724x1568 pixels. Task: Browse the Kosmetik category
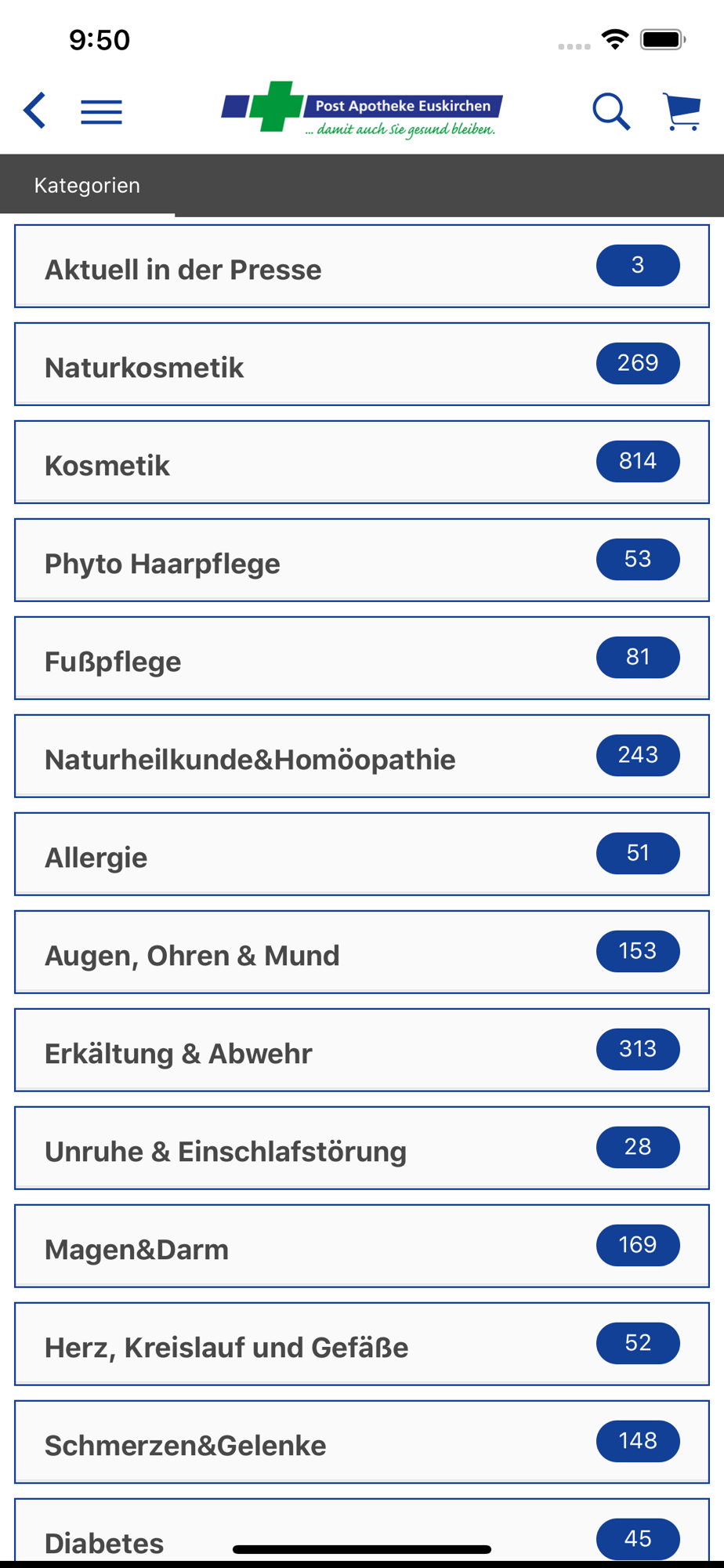[x=362, y=463]
